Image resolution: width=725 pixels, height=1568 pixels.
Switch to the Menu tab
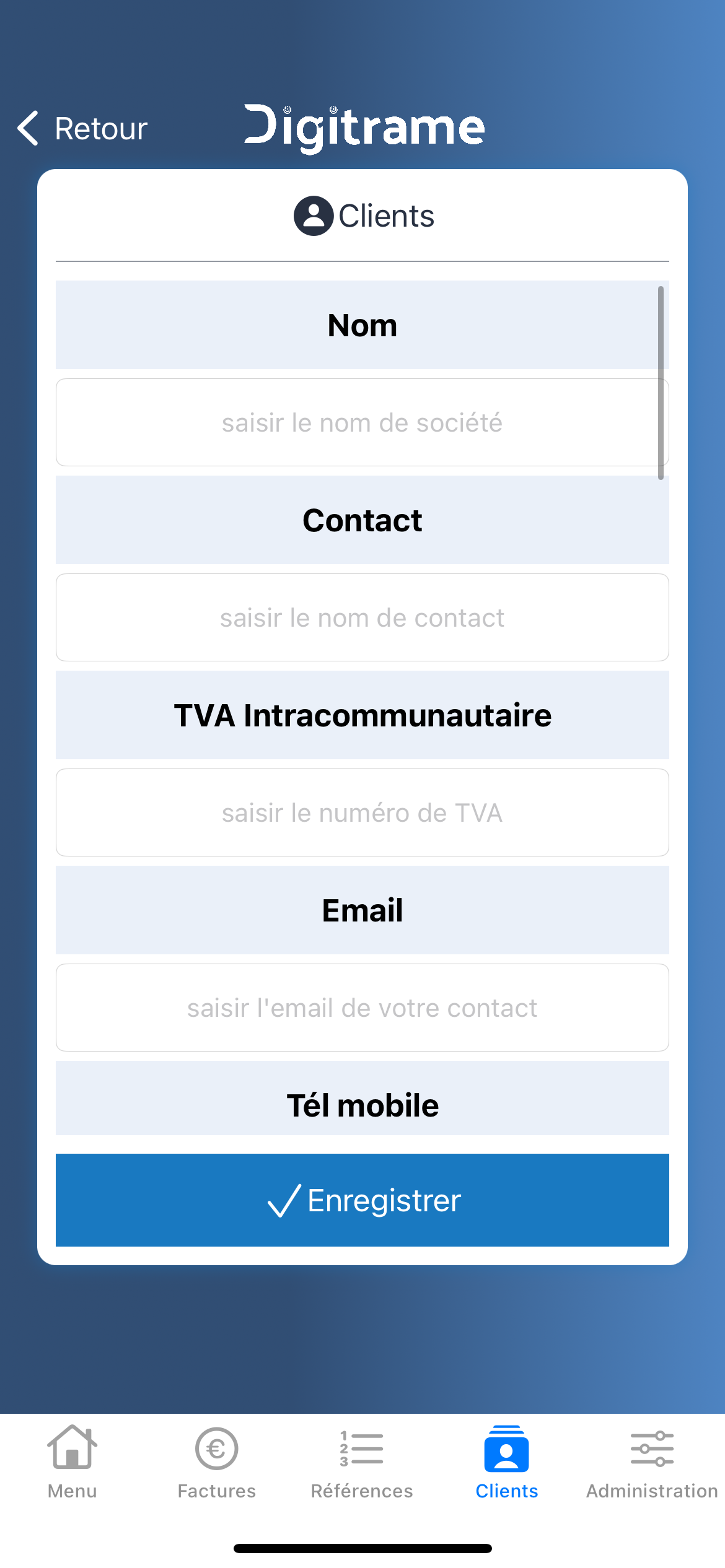[72, 1463]
